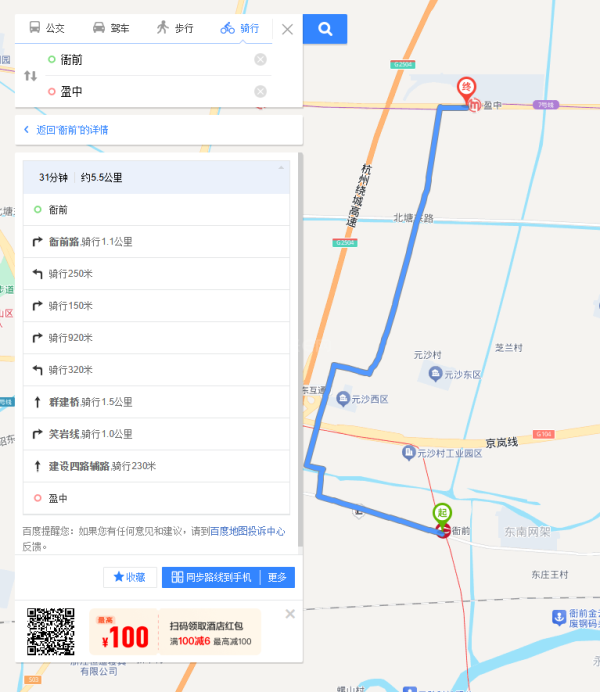The width and height of the screenshot is (600, 692).
Task: Collapse the 31分钟 route summary
Action: [x=281, y=168]
